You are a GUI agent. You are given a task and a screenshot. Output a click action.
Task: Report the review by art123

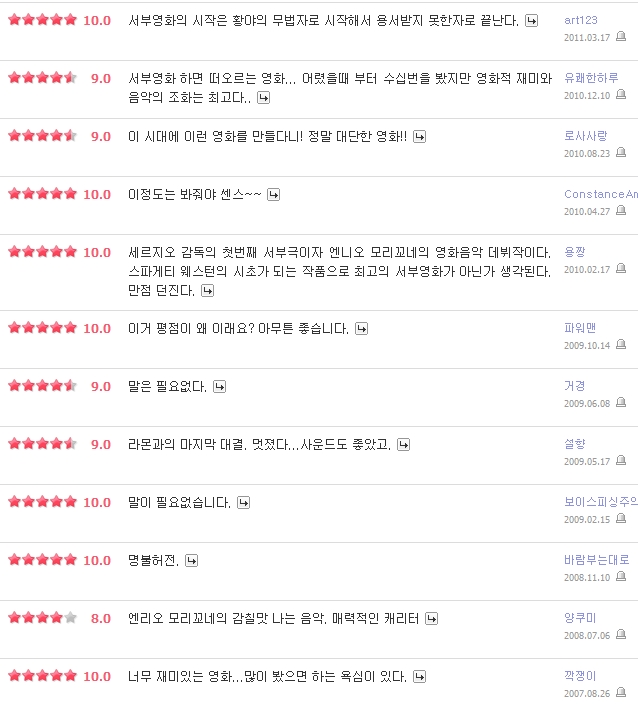tap(621, 37)
